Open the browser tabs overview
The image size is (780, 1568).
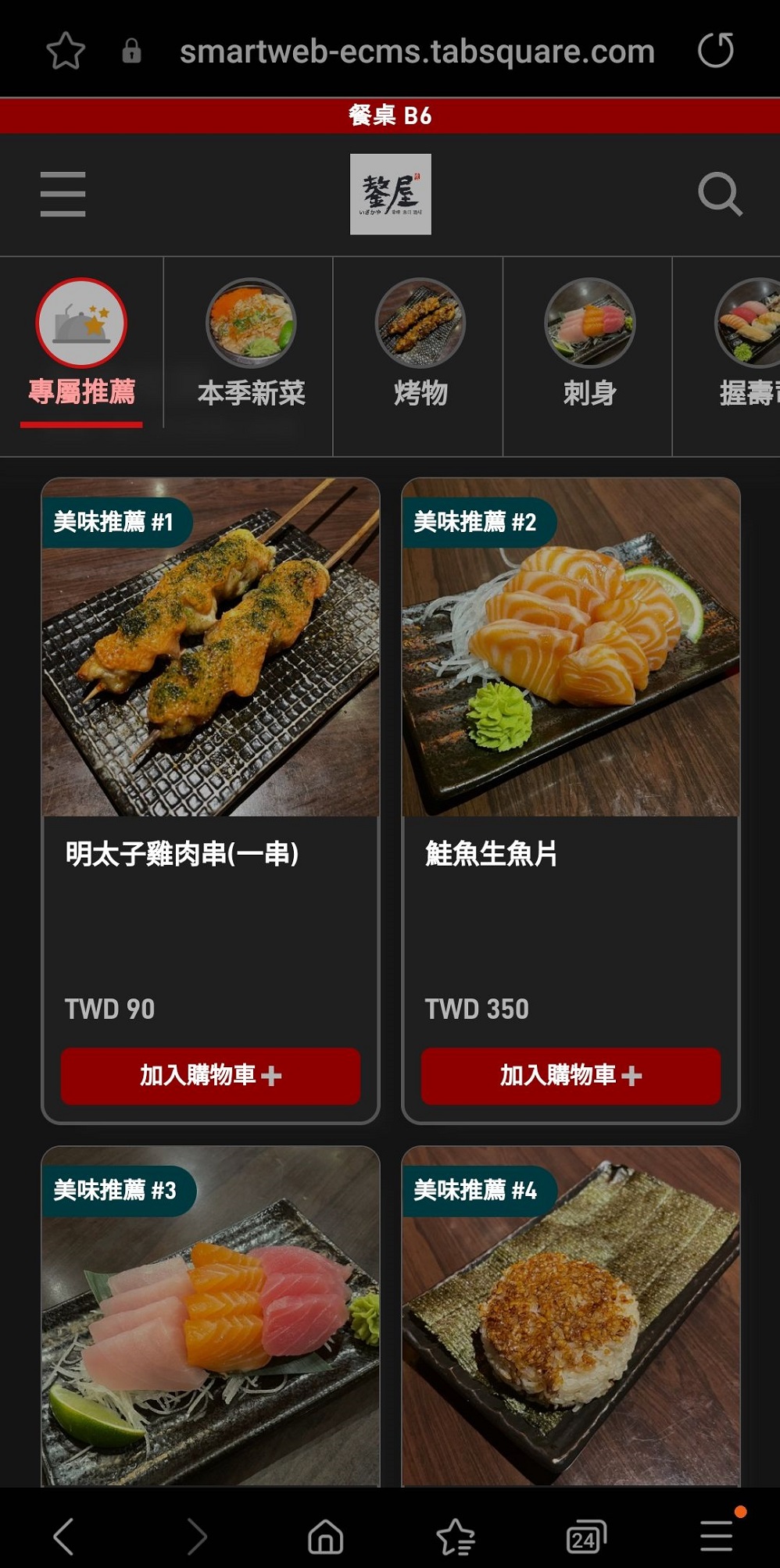point(585,1537)
